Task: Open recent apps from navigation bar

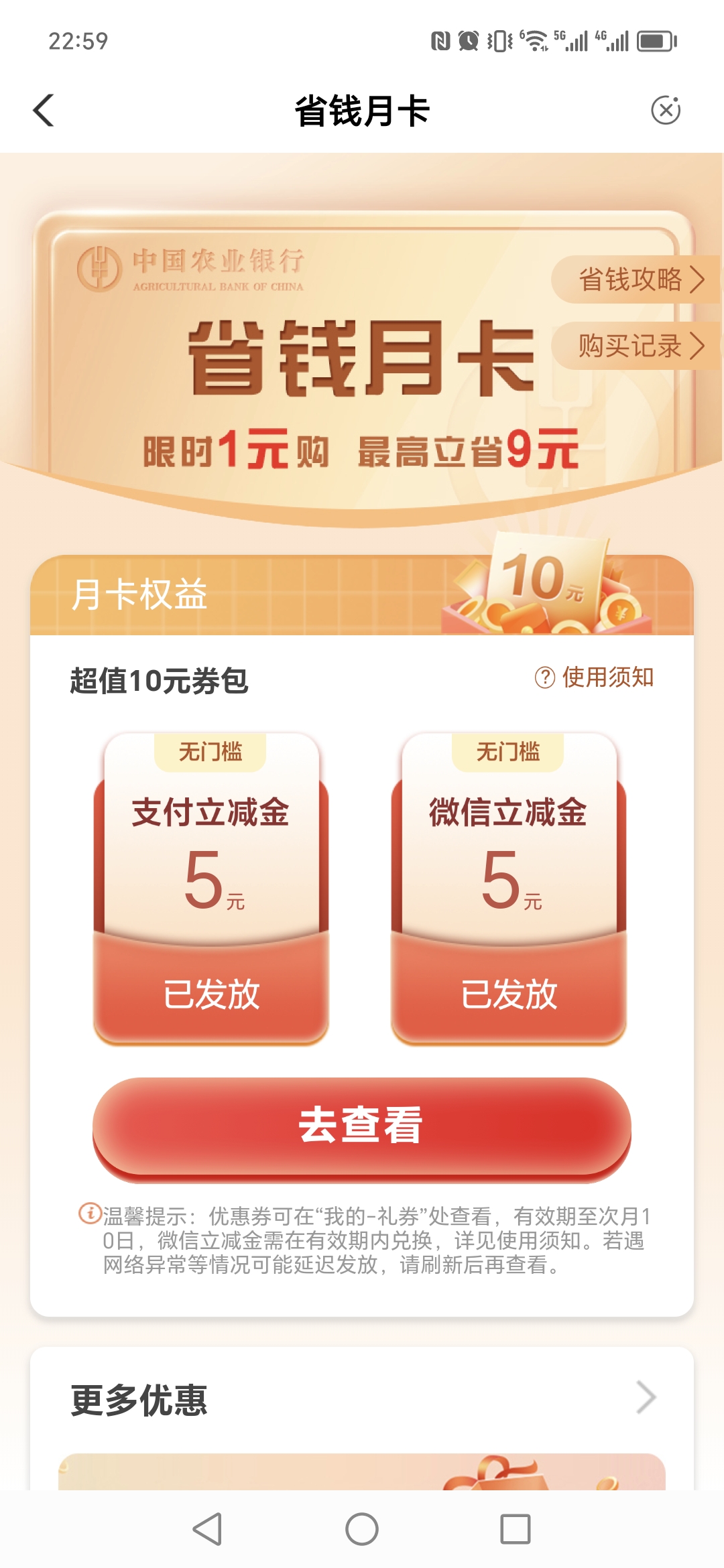Action: (x=516, y=1529)
